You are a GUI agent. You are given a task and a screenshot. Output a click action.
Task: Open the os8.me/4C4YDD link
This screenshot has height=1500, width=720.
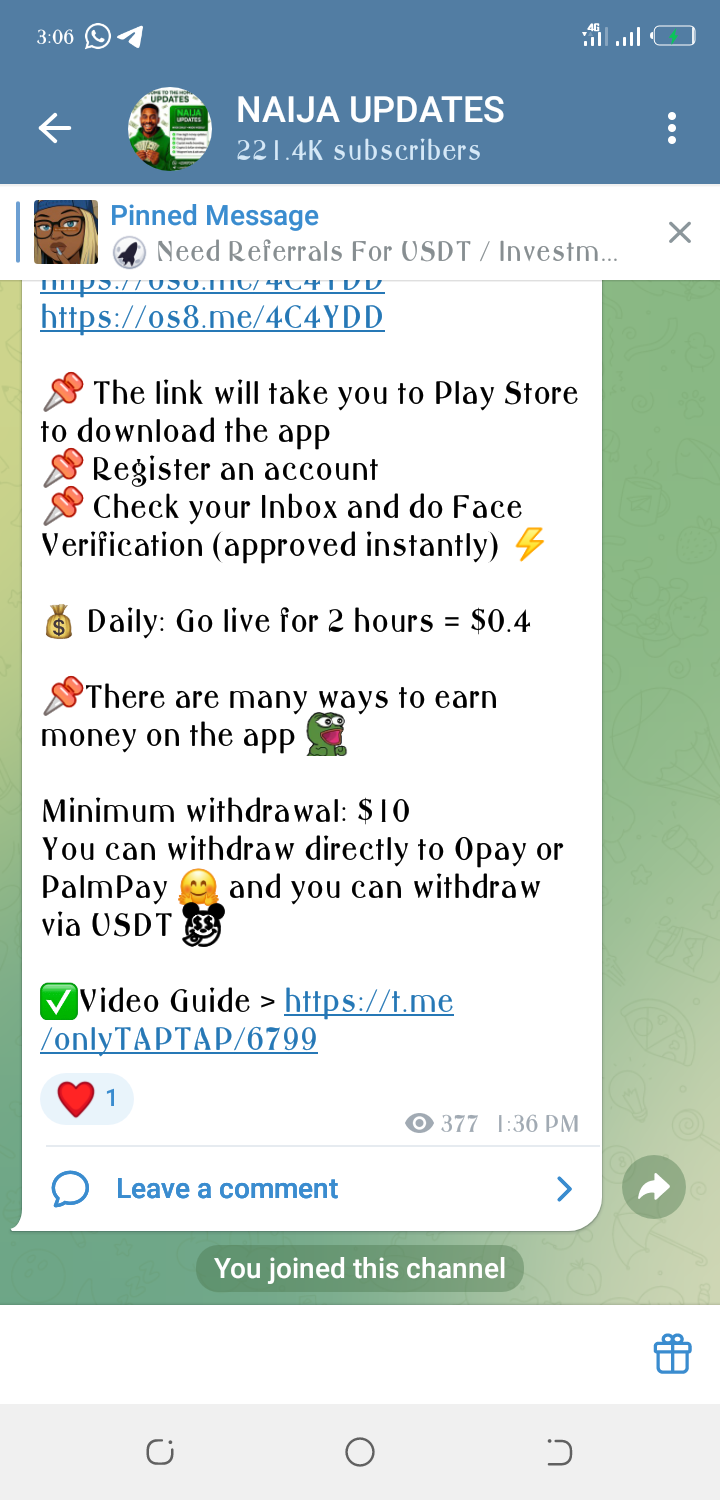(x=212, y=317)
